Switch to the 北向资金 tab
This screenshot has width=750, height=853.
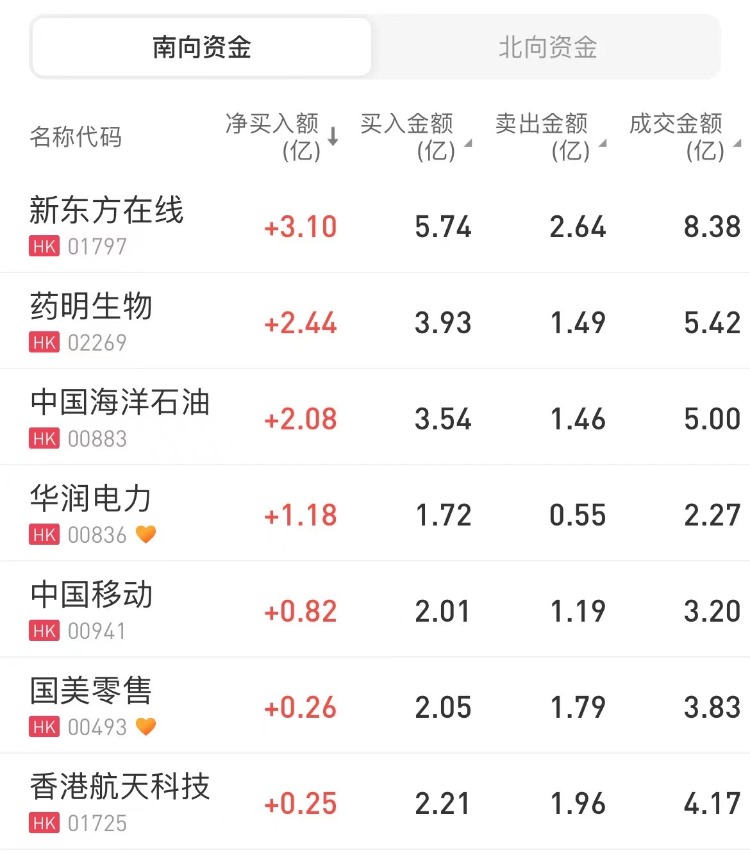click(x=547, y=47)
